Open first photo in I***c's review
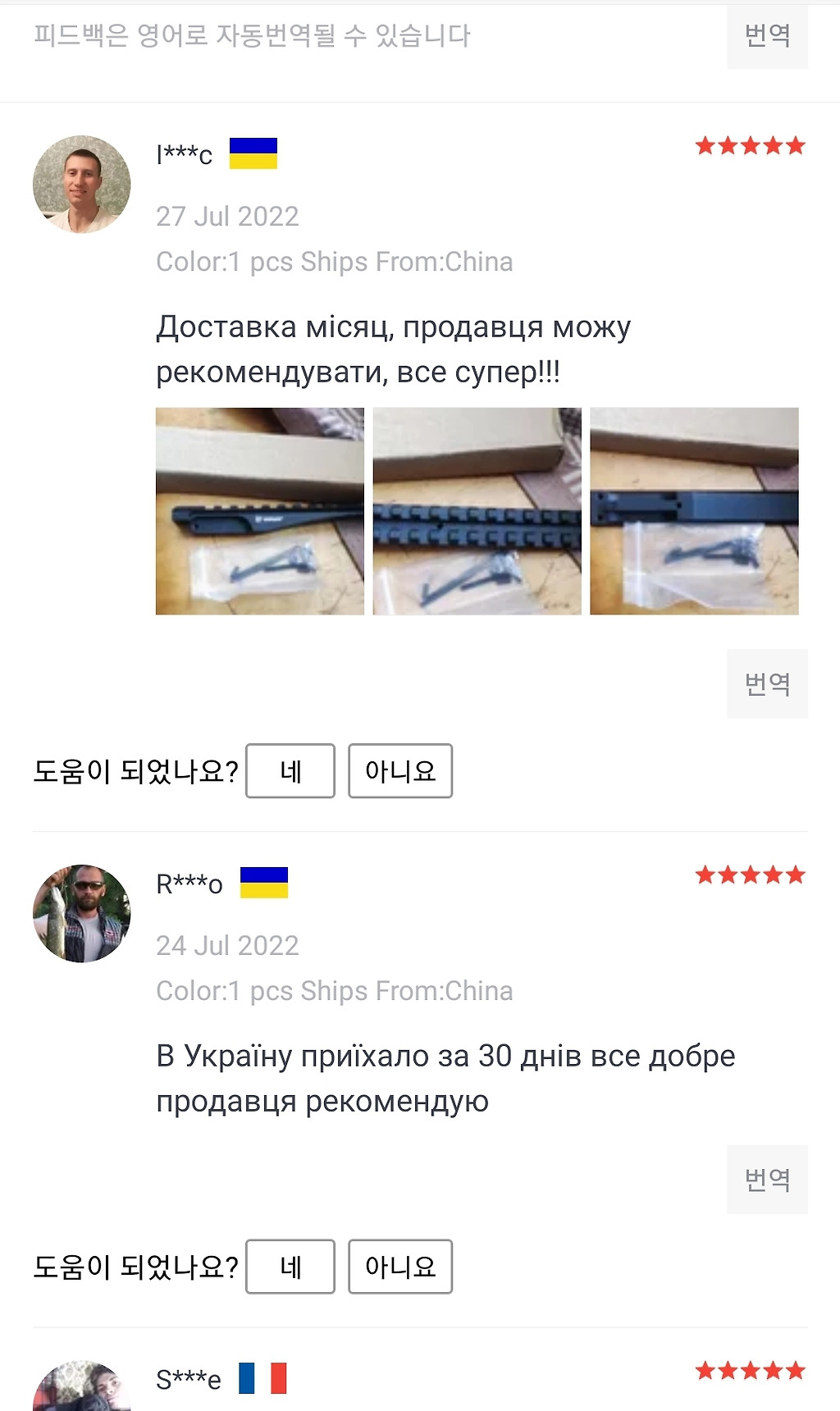 click(x=260, y=511)
